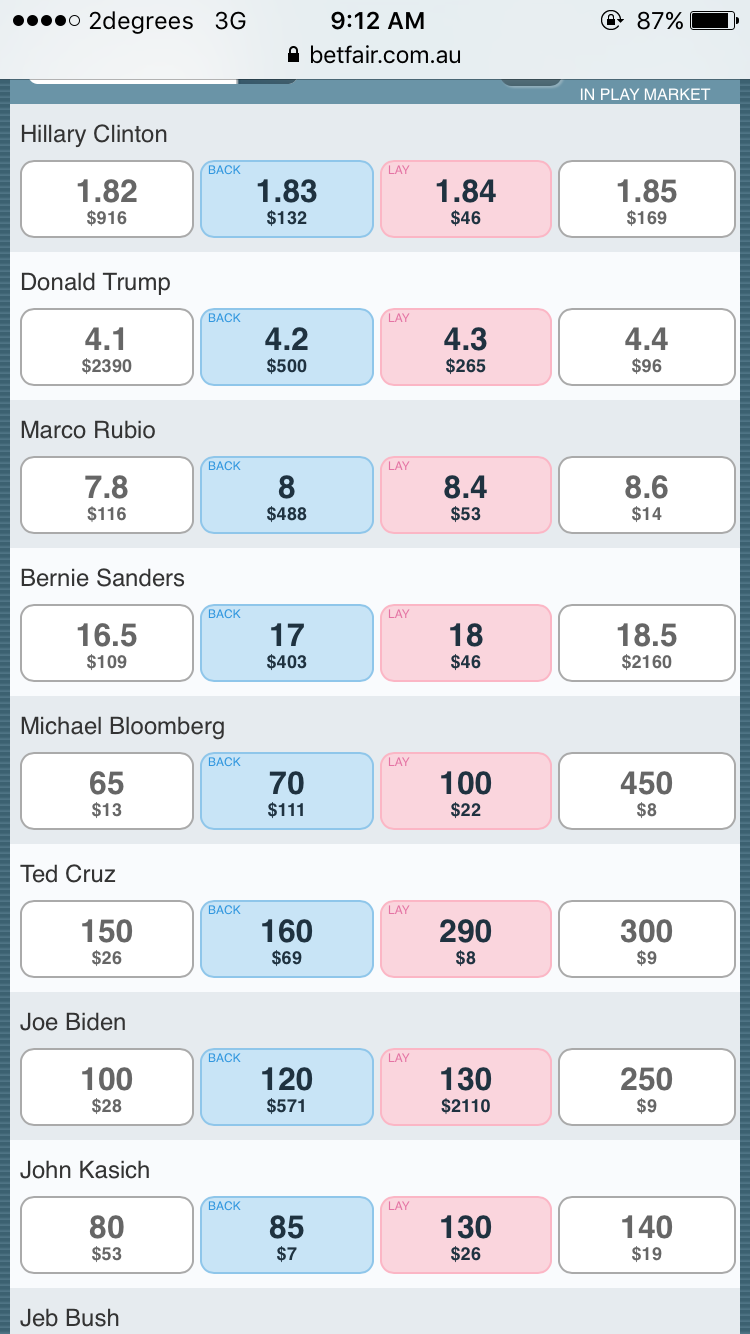Viewport: 750px width, 1334px height.
Task: Back Marco Rubio at 8
Action: pyautogui.click(x=287, y=495)
